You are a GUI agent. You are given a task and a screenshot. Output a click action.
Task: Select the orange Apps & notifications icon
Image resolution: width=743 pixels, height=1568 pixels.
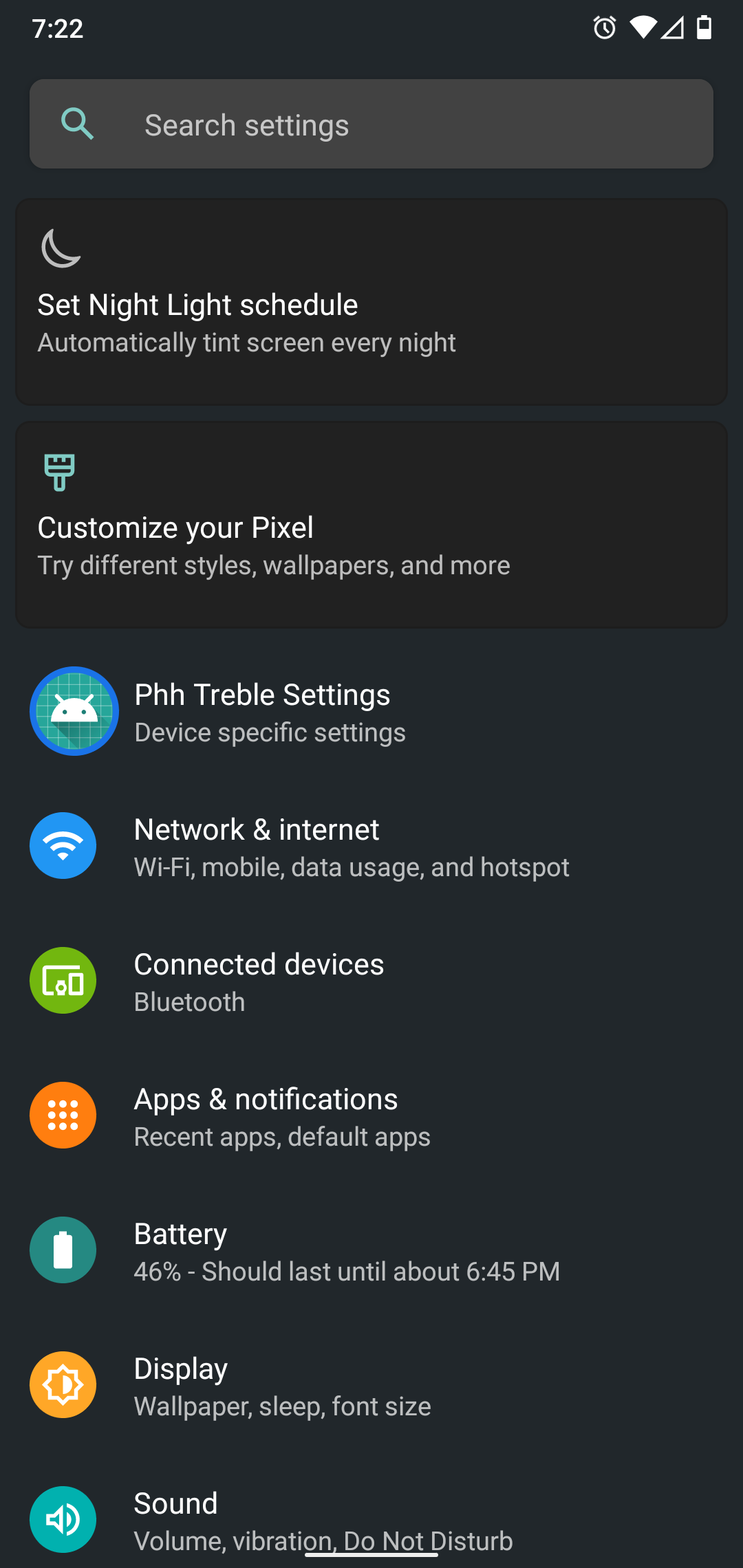pos(63,1115)
